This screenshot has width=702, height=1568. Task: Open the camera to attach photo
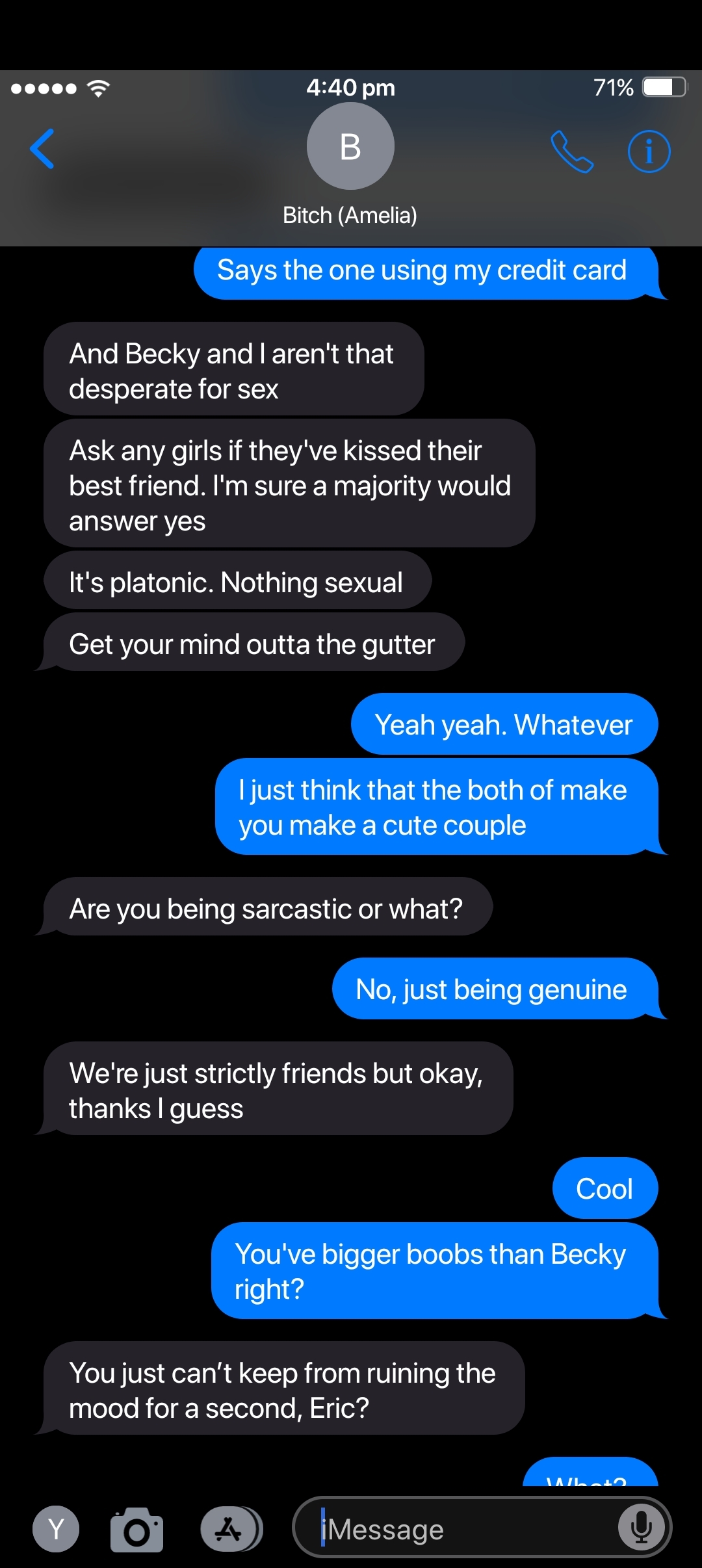tap(136, 1530)
